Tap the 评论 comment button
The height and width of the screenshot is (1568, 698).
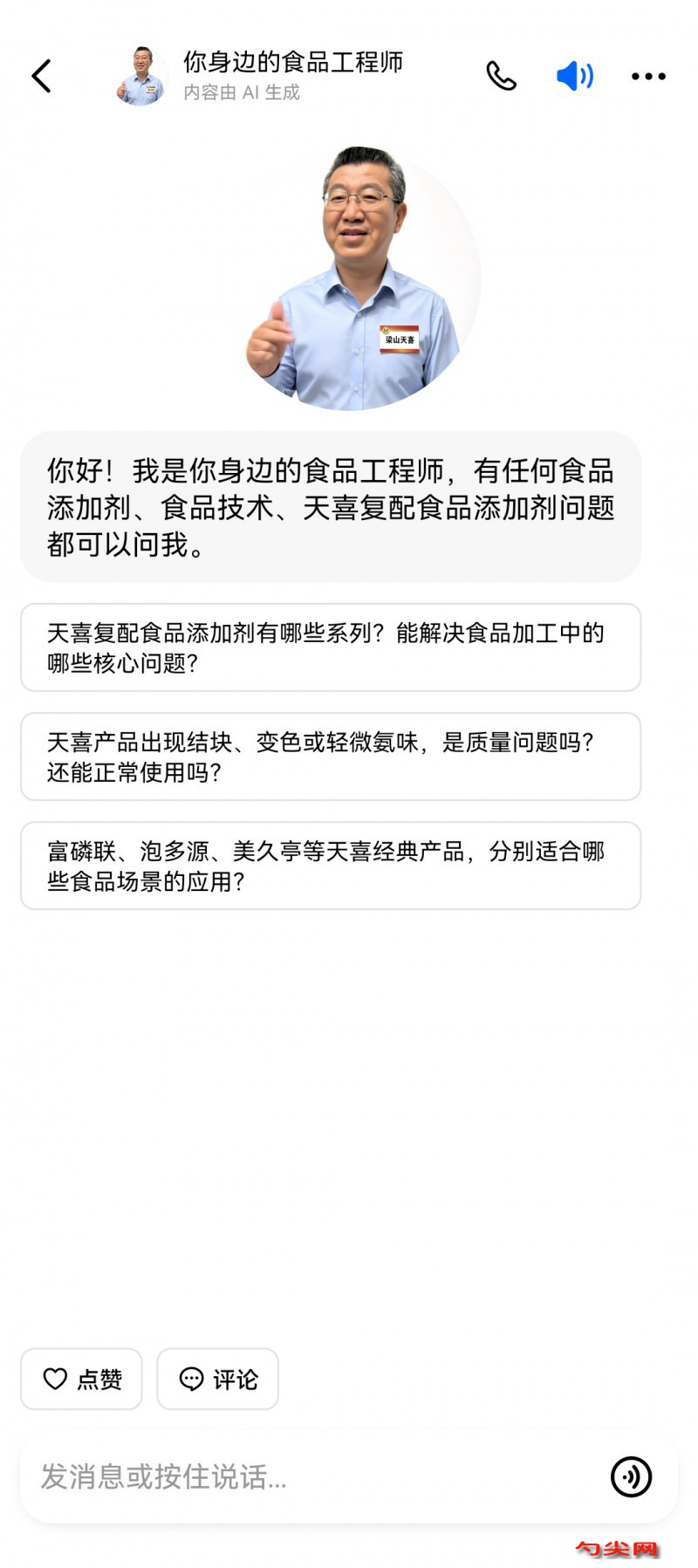(x=217, y=1379)
